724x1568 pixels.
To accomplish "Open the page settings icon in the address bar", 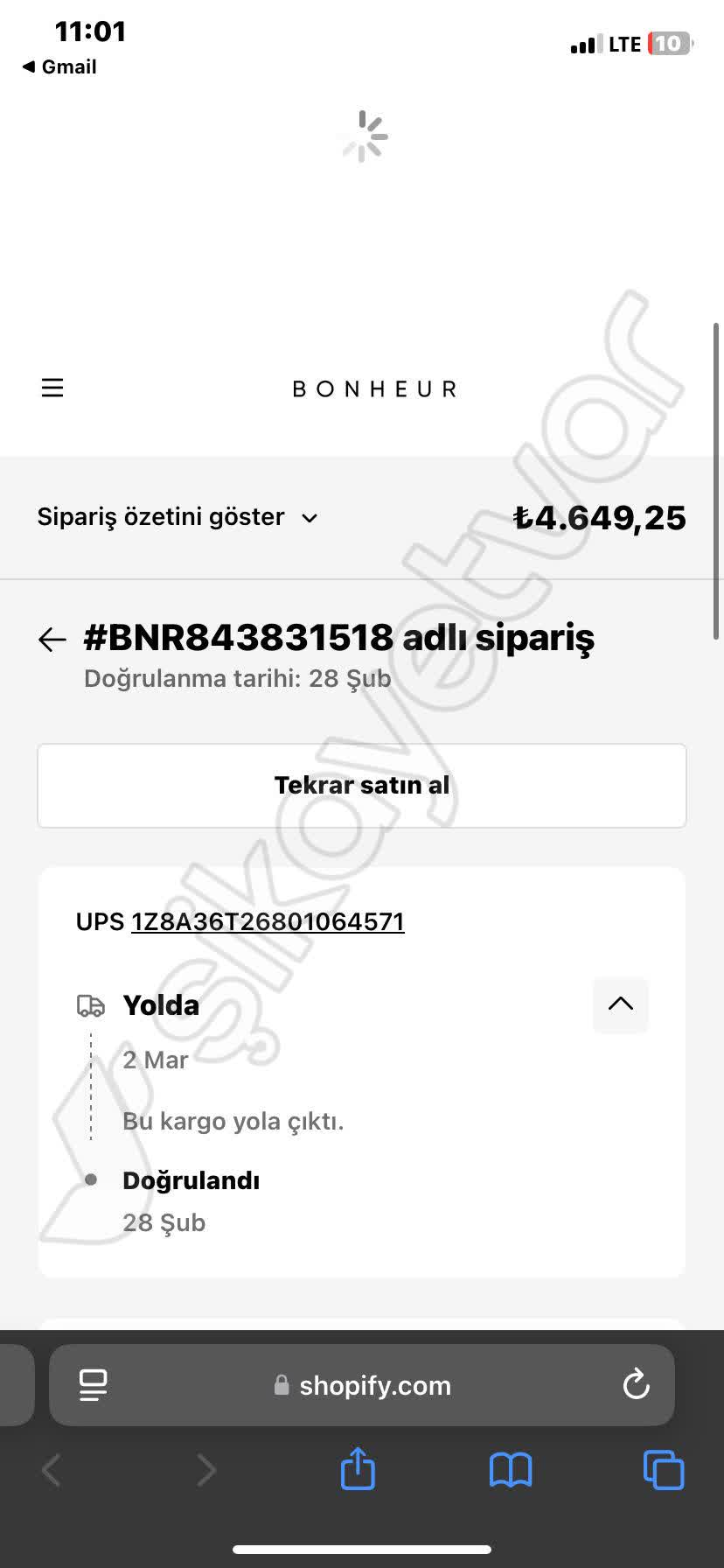I will [94, 1385].
